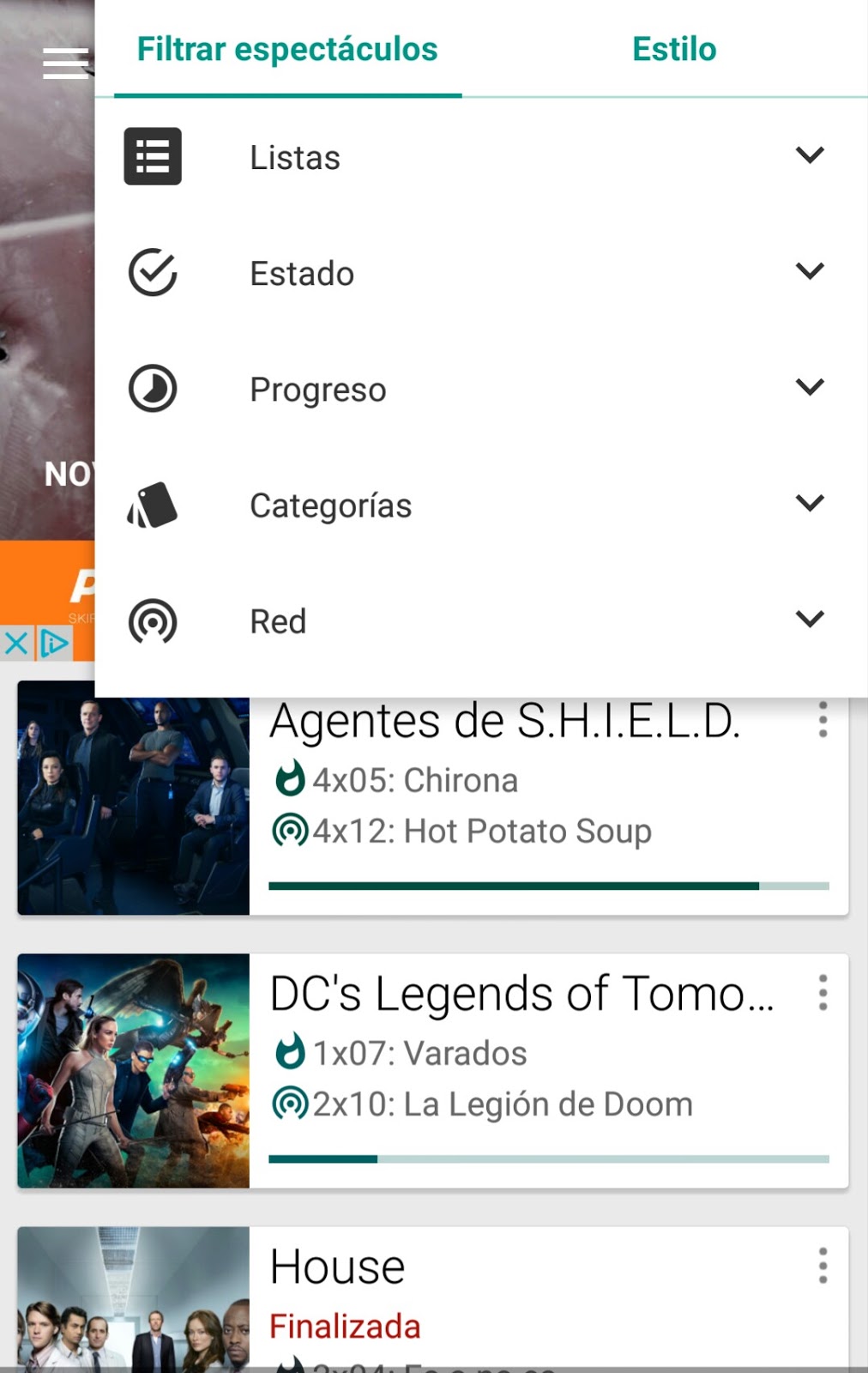The image size is (868, 1373).
Task: Open options for Agentes de S.H.I.E.L.D.
Action: coord(823,720)
